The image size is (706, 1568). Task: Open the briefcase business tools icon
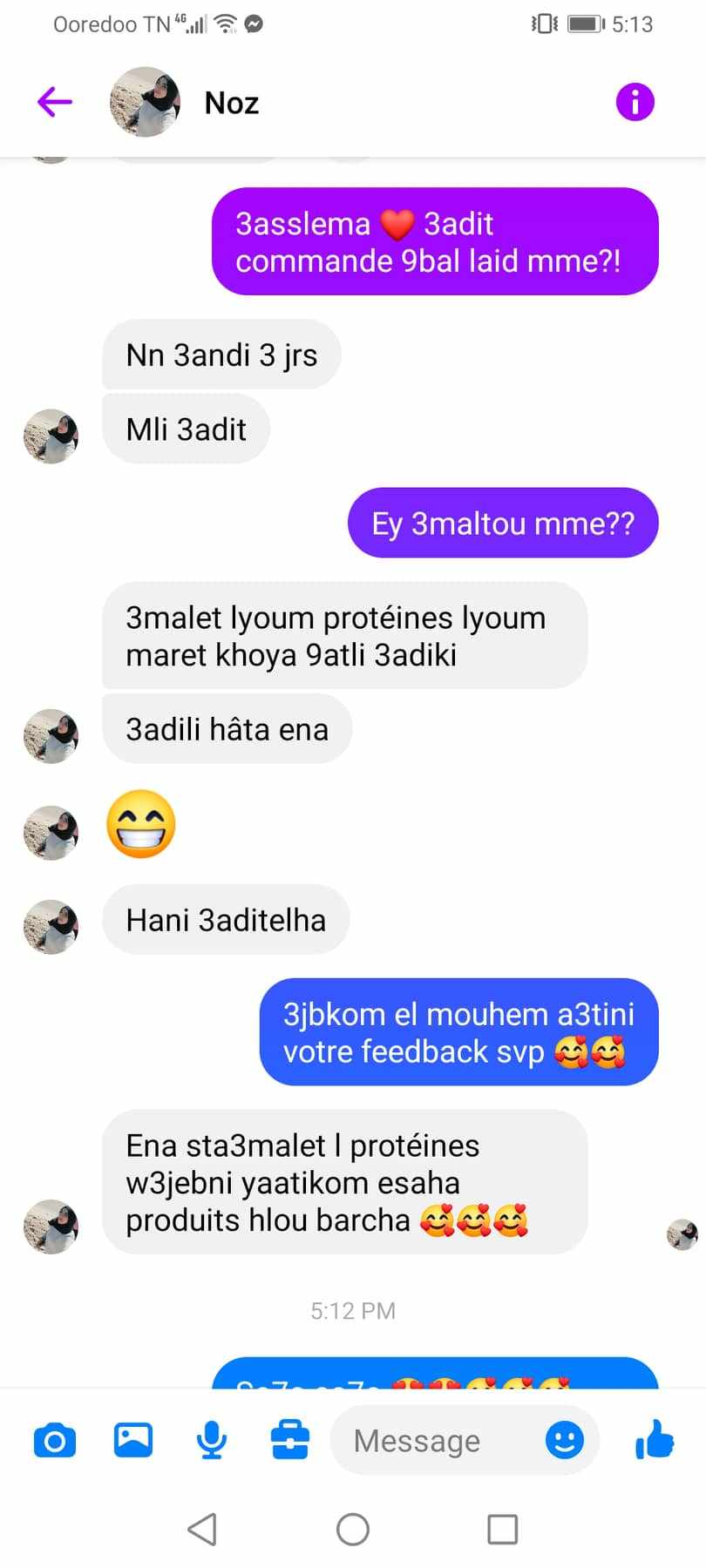289,1440
